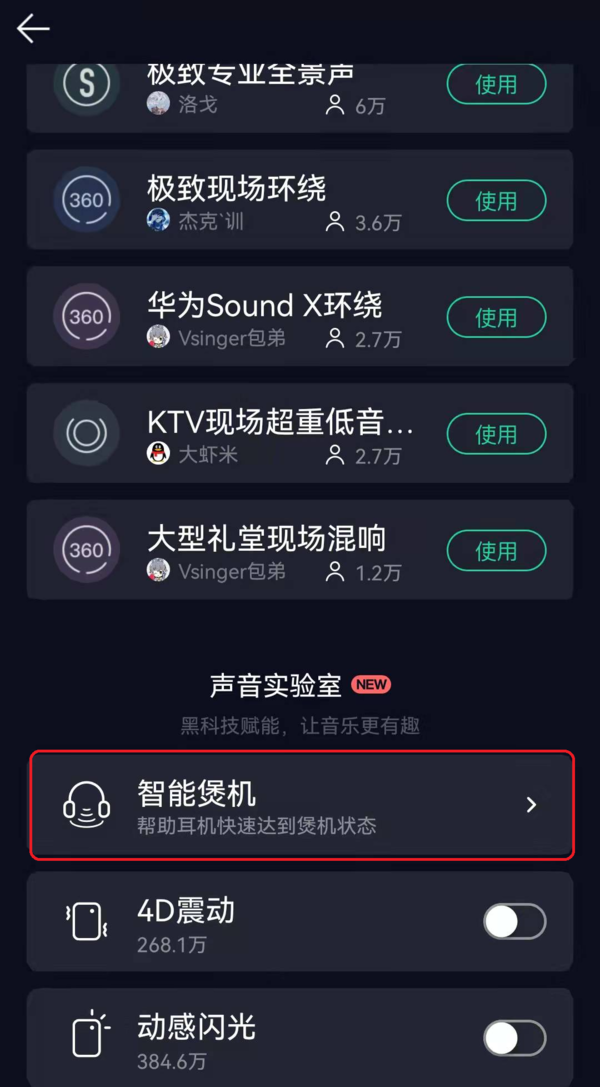The height and width of the screenshot is (1087, 600).
Task: Use the sound effect by 洛戈
Action: click(x=496, y=85)
